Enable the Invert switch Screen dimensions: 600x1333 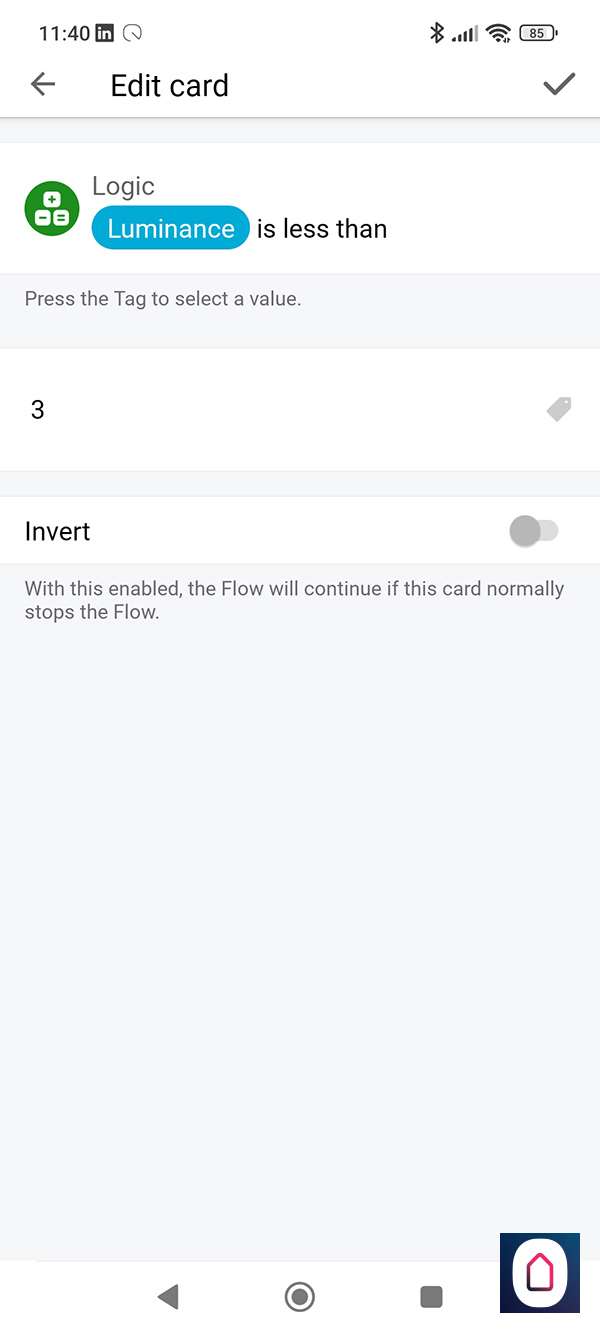click(x=533, y=531)
